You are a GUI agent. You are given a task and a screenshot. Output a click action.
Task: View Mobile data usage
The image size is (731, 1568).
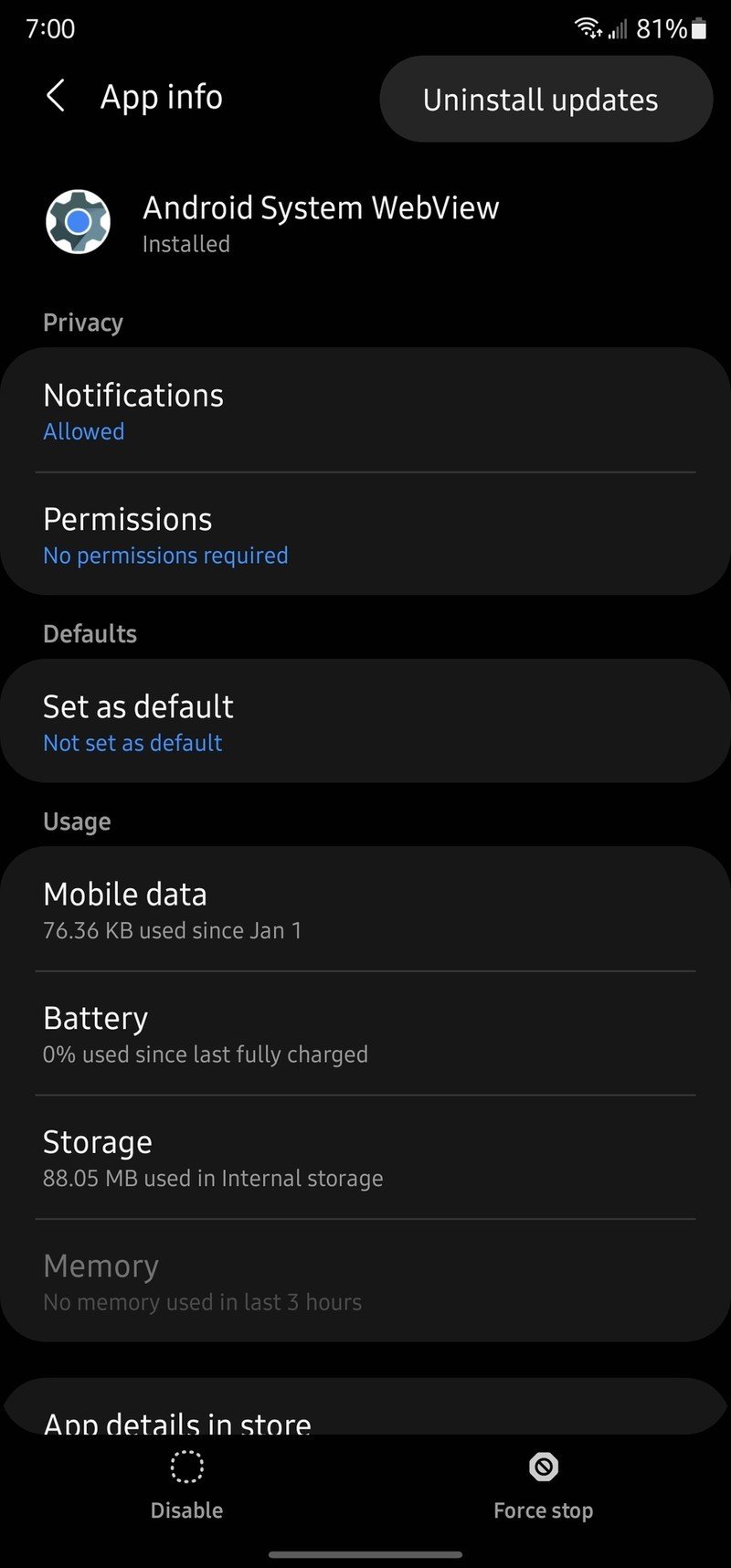click(x=365, y=910)
